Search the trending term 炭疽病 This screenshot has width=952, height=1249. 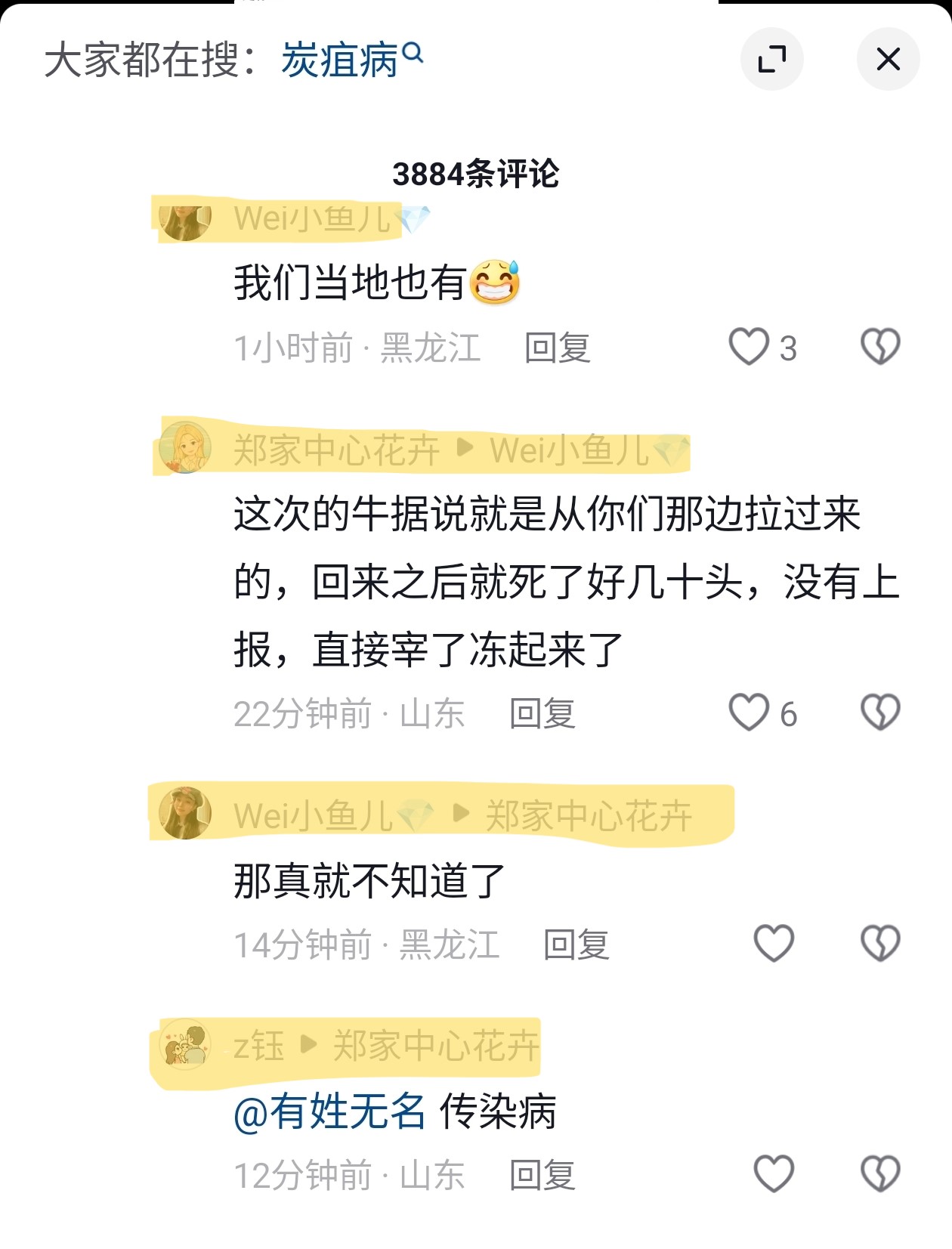[351, 60]
